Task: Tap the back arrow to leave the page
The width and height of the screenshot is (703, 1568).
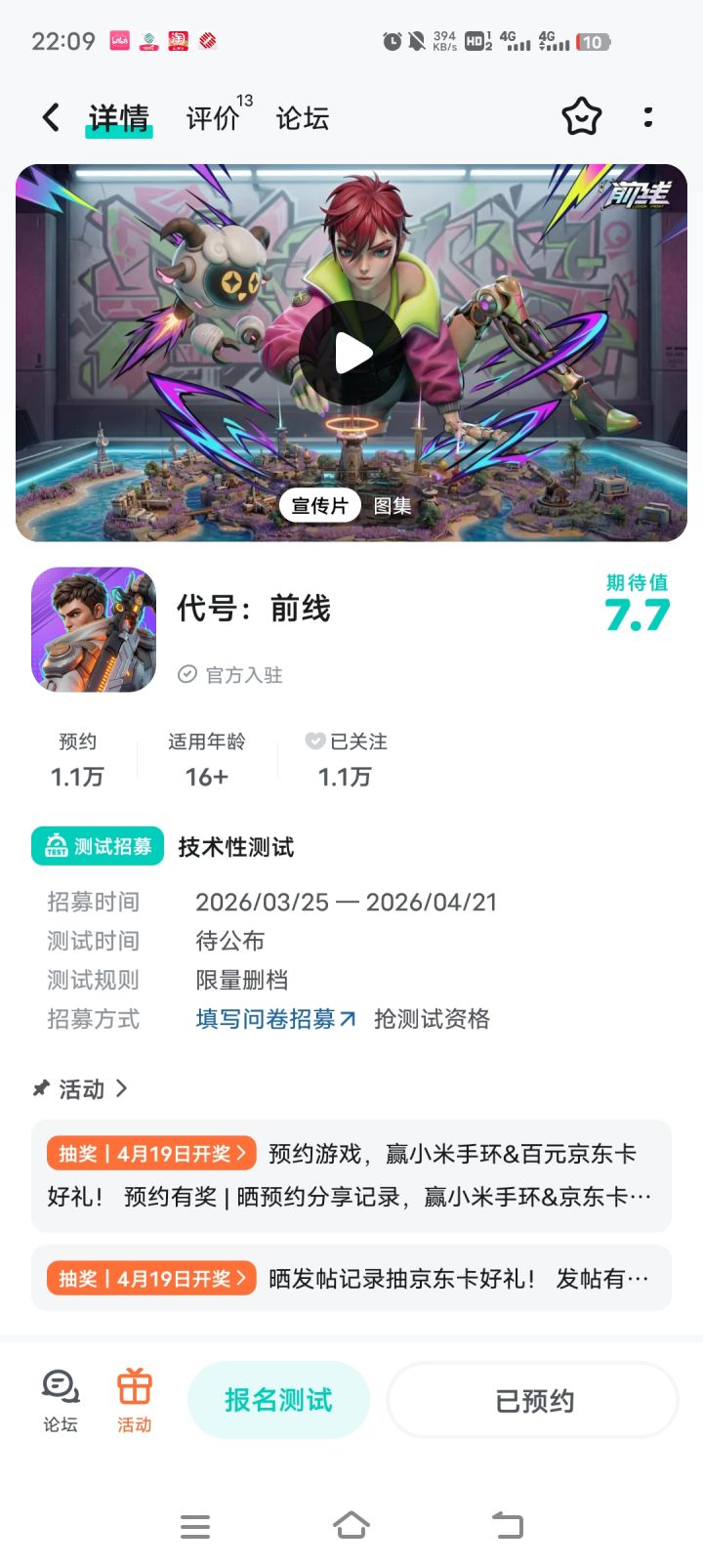Action: (50, 116)
